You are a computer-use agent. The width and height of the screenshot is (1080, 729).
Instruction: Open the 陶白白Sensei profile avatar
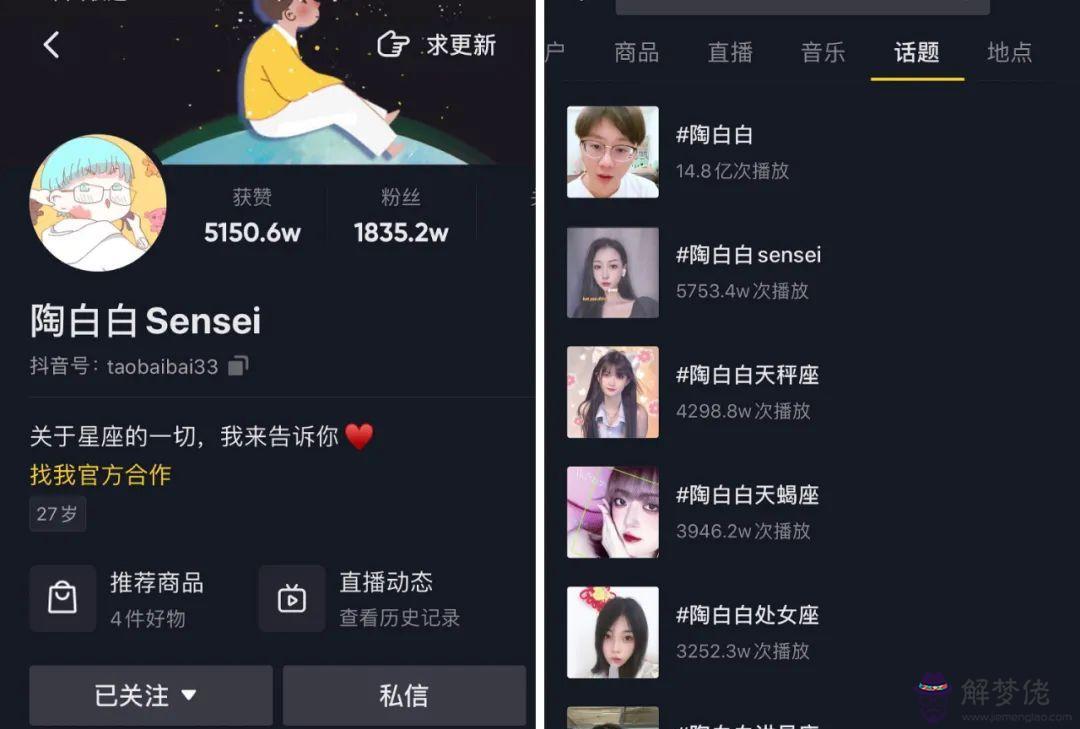click(x=98, y=203)
